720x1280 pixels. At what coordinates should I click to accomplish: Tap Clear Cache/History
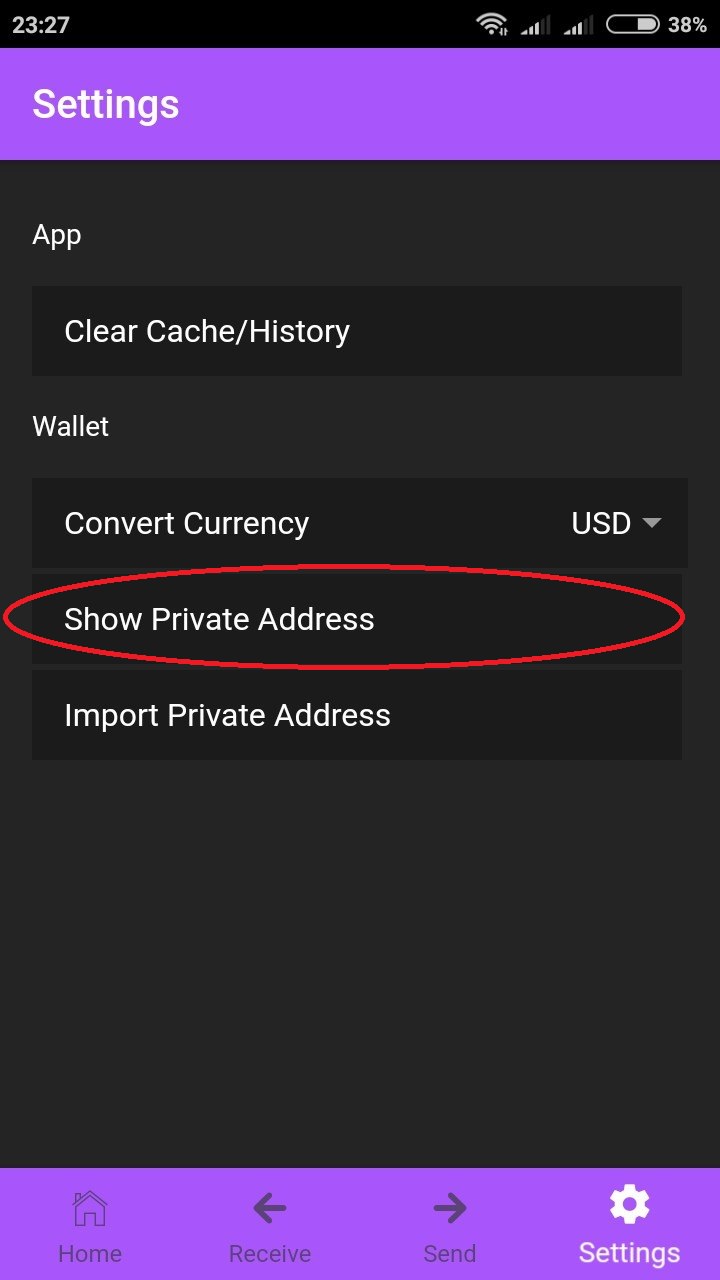357,331
